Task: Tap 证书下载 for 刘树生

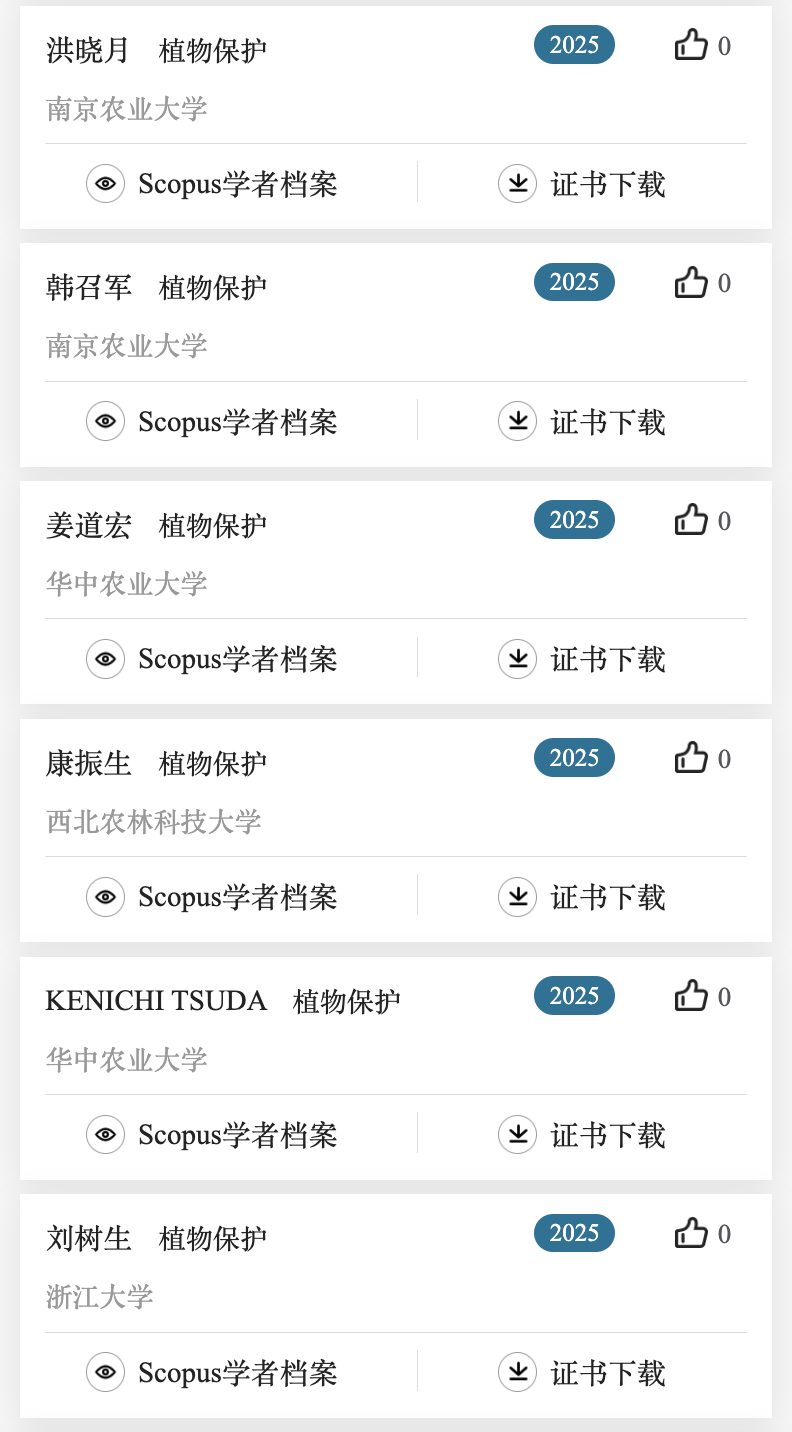Action: [x=582, y=1373]
